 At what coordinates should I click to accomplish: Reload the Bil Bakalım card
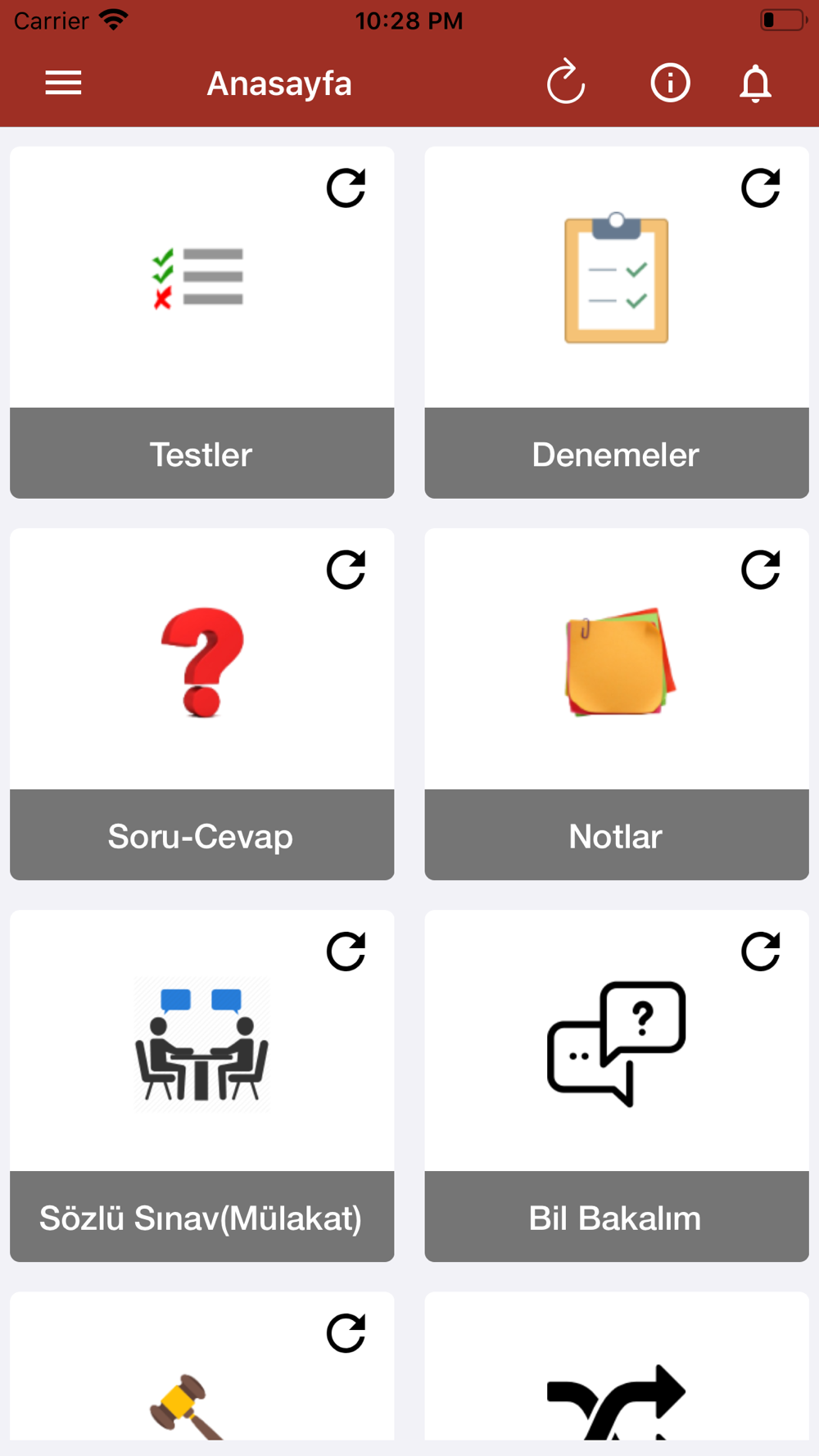click(x=761, y=952)
